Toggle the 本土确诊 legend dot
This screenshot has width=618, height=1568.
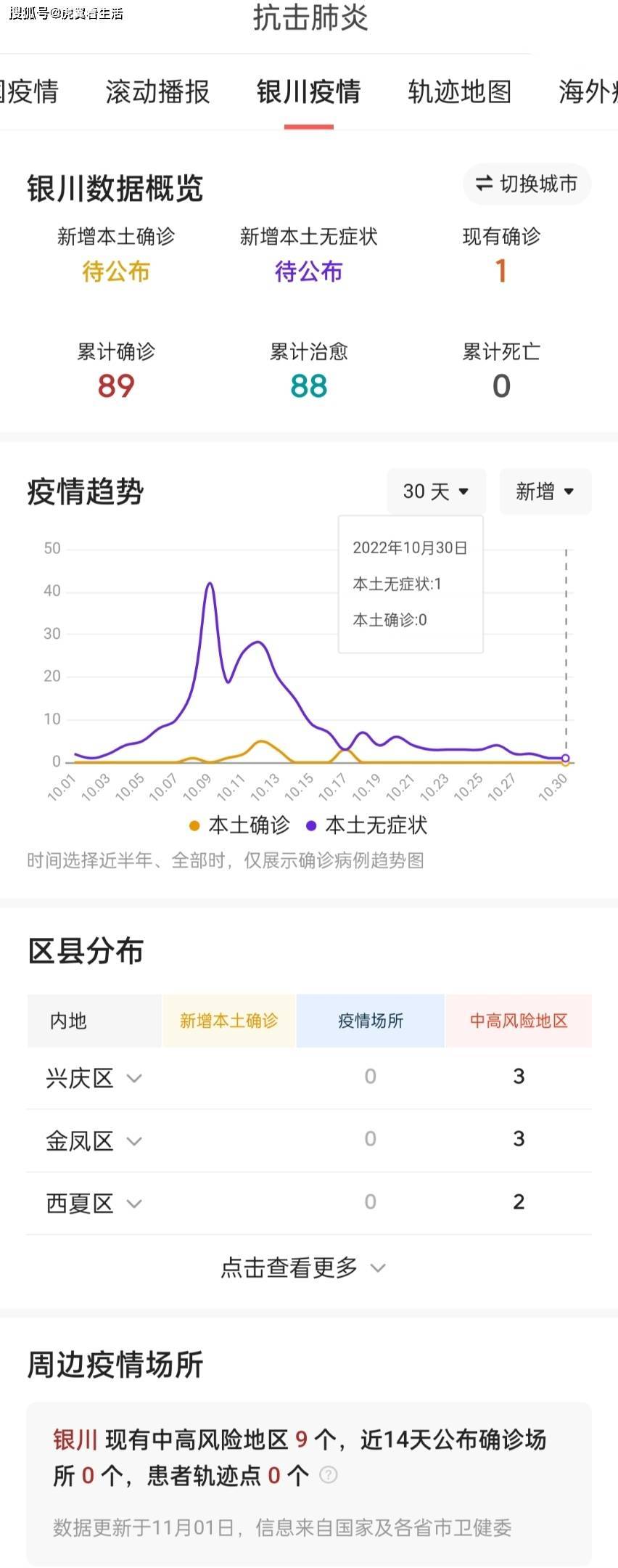click(x=192, y=825)
